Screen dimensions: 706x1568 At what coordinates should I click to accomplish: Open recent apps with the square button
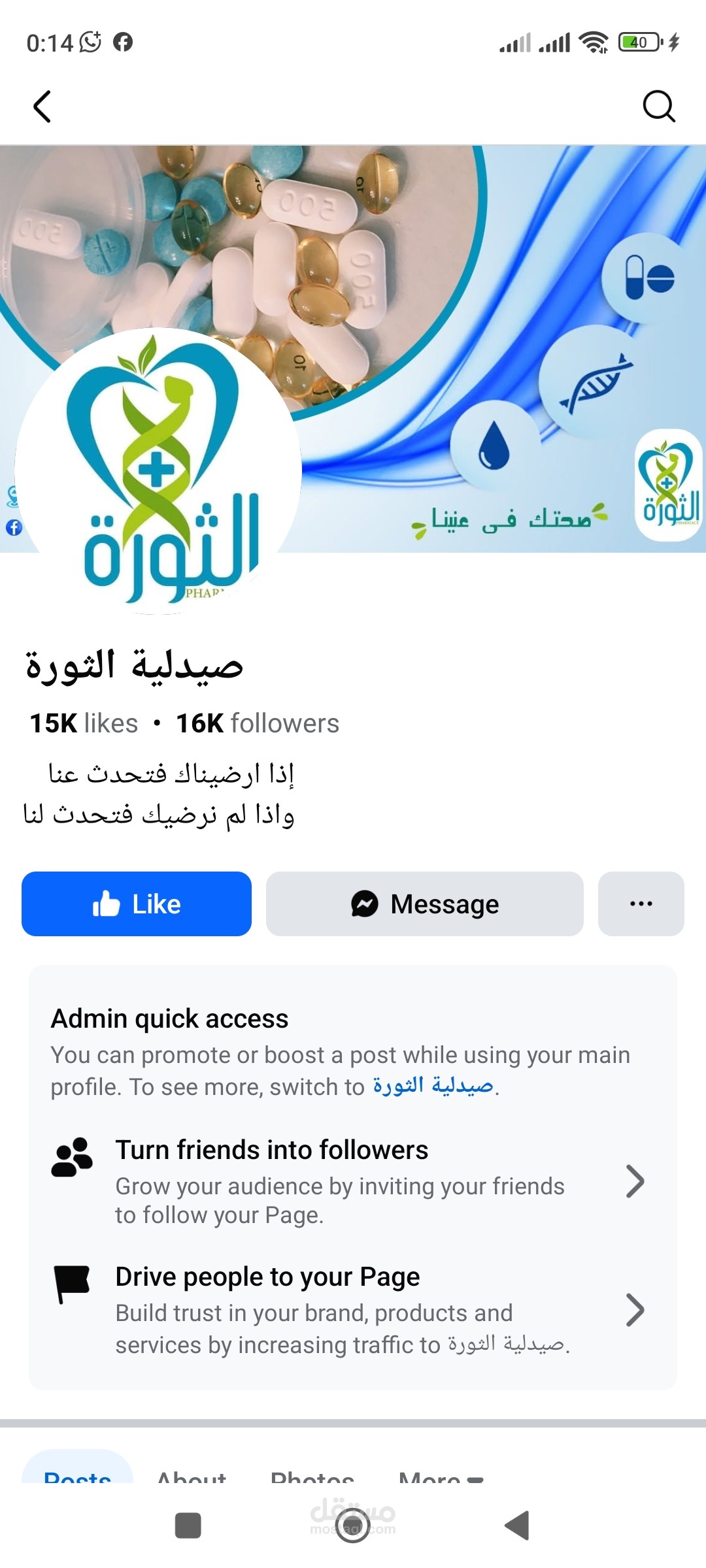pos(188,1526)
